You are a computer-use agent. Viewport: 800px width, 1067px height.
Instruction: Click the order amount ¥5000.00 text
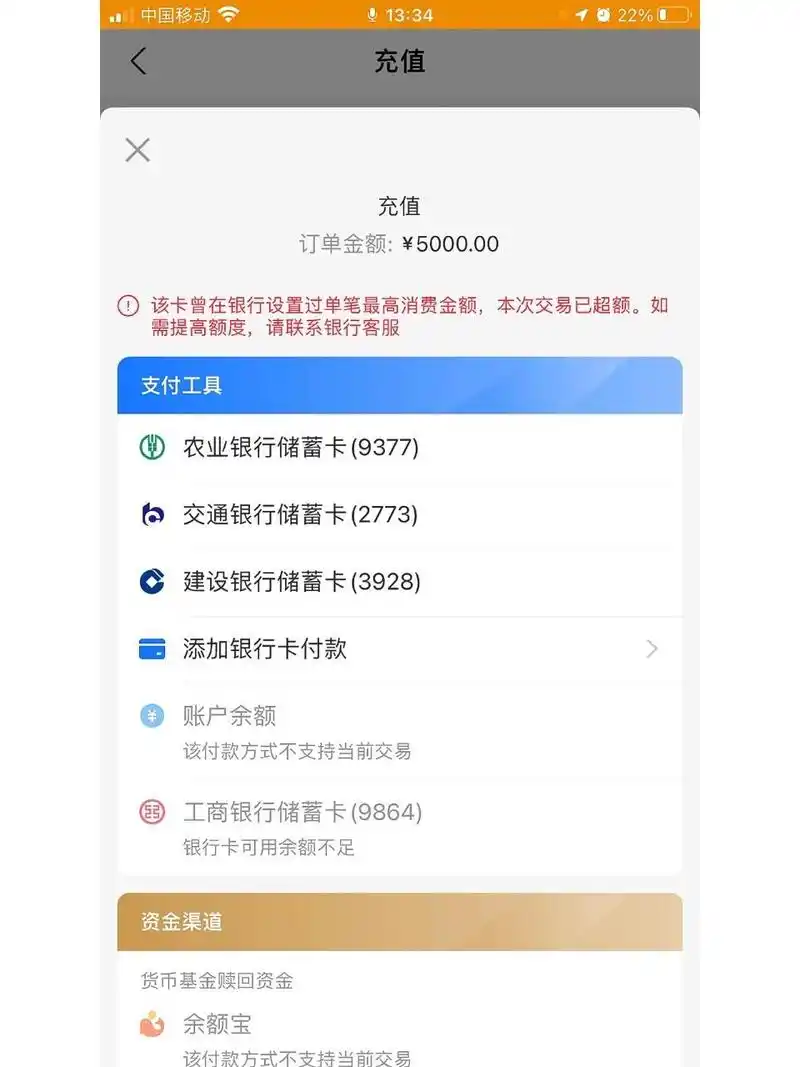(x=400, y=244)
